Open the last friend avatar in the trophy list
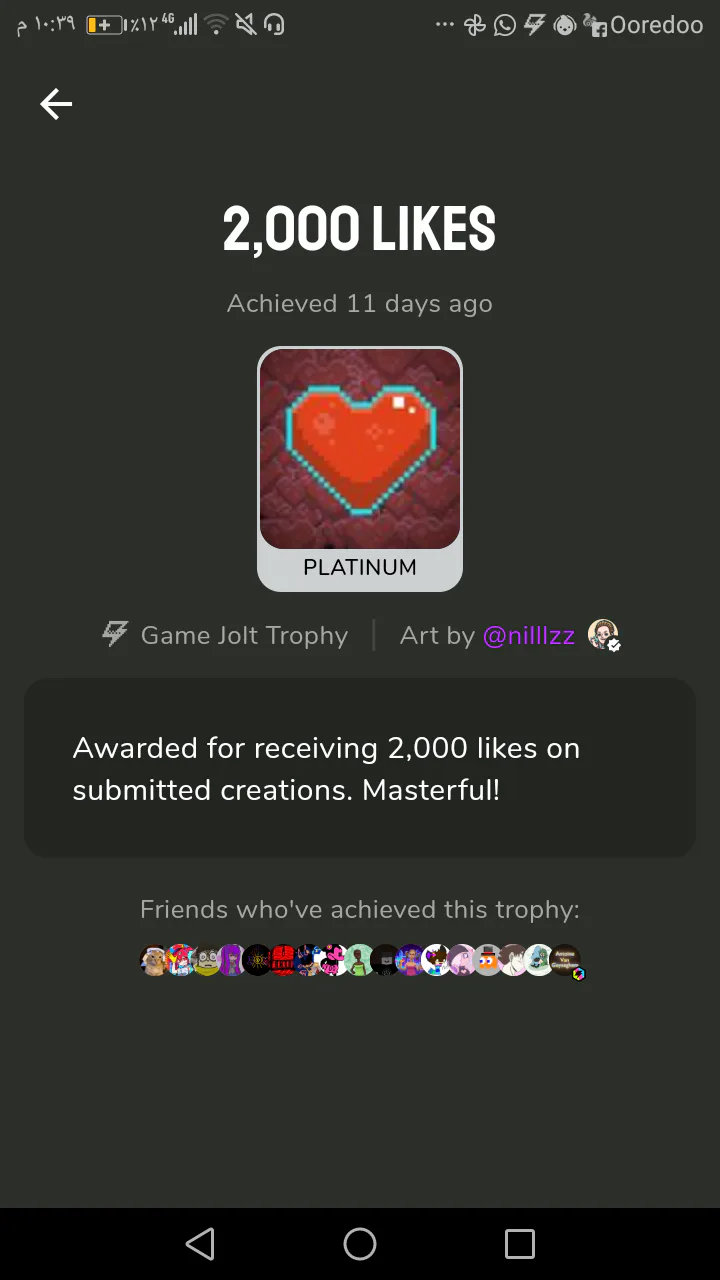Image resolution: width=720 pixels, height=1280 pixels. point(566,960)
